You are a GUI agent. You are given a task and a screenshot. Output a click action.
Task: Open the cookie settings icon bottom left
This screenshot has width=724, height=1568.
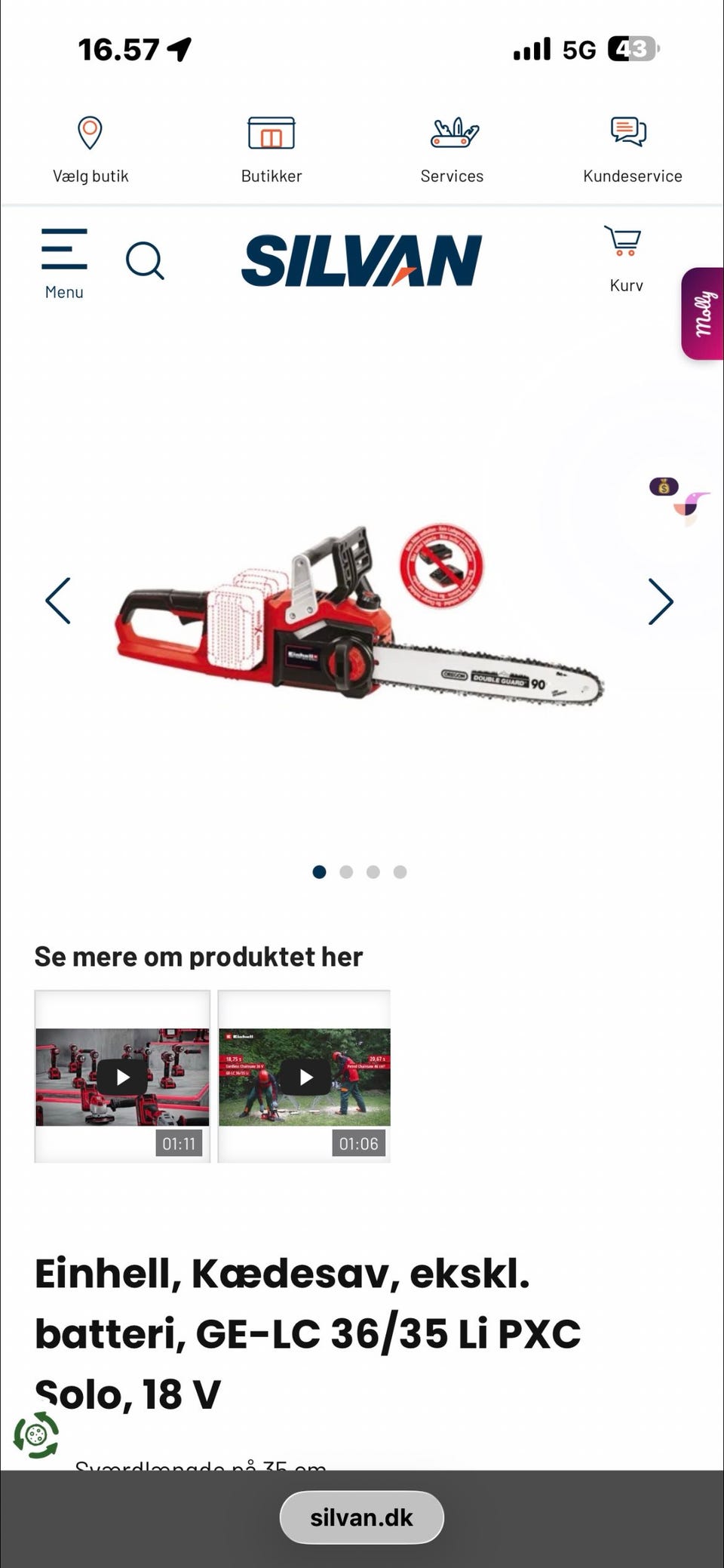[x=35, y=1432]
